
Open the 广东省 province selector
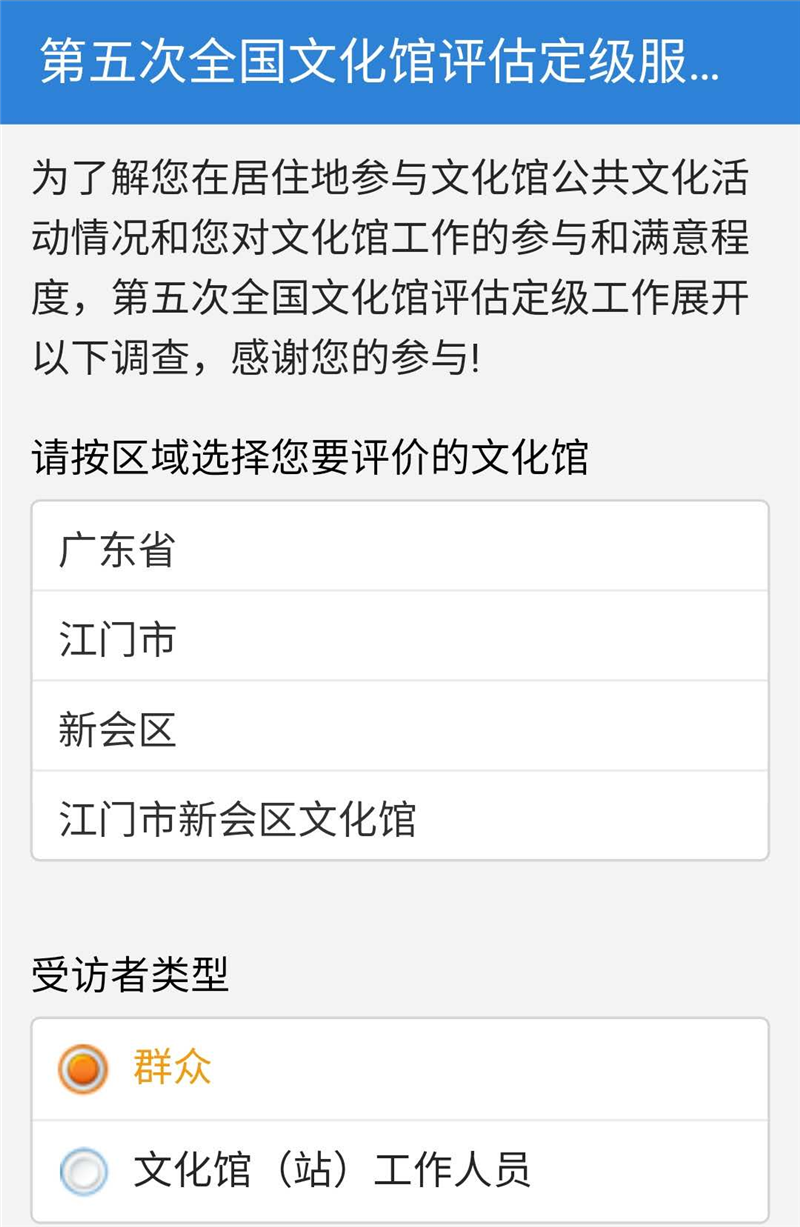point(400,548)
